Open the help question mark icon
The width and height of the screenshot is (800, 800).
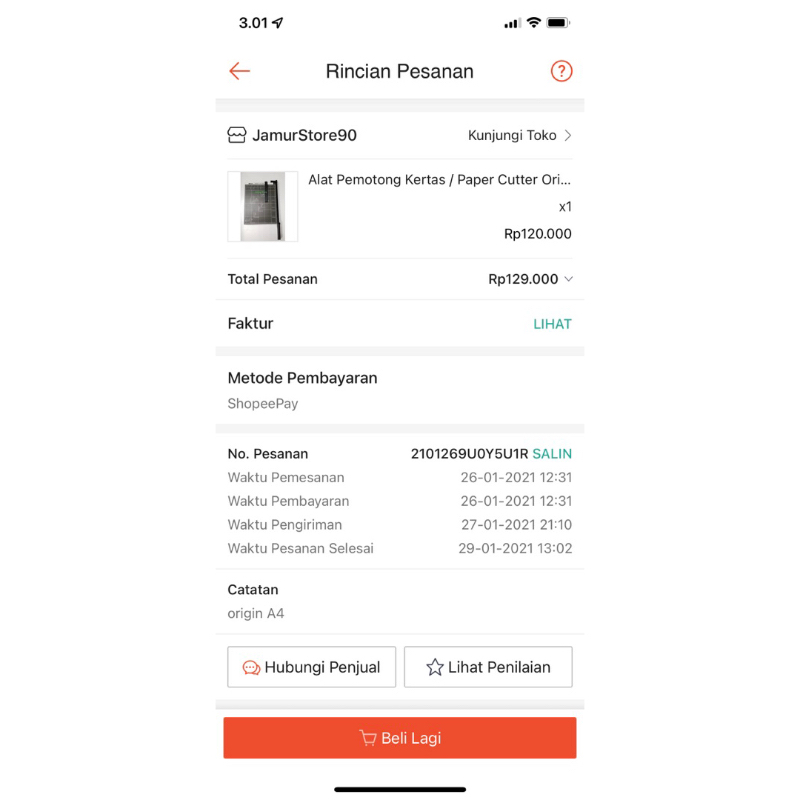[x=561, y=71]
